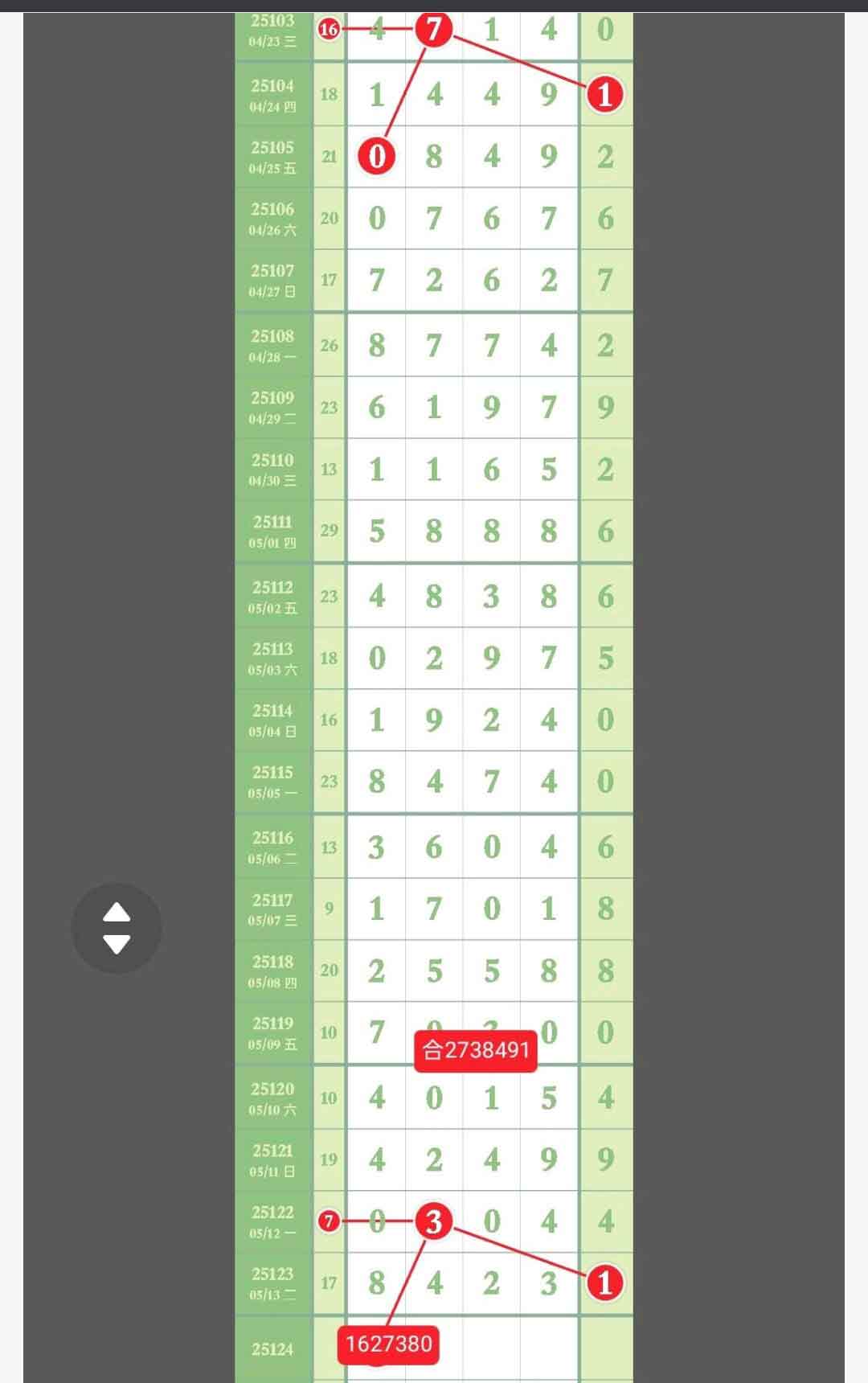Tap the down arrow on floating control
The image size is (868, 1383).
(117, 944)
